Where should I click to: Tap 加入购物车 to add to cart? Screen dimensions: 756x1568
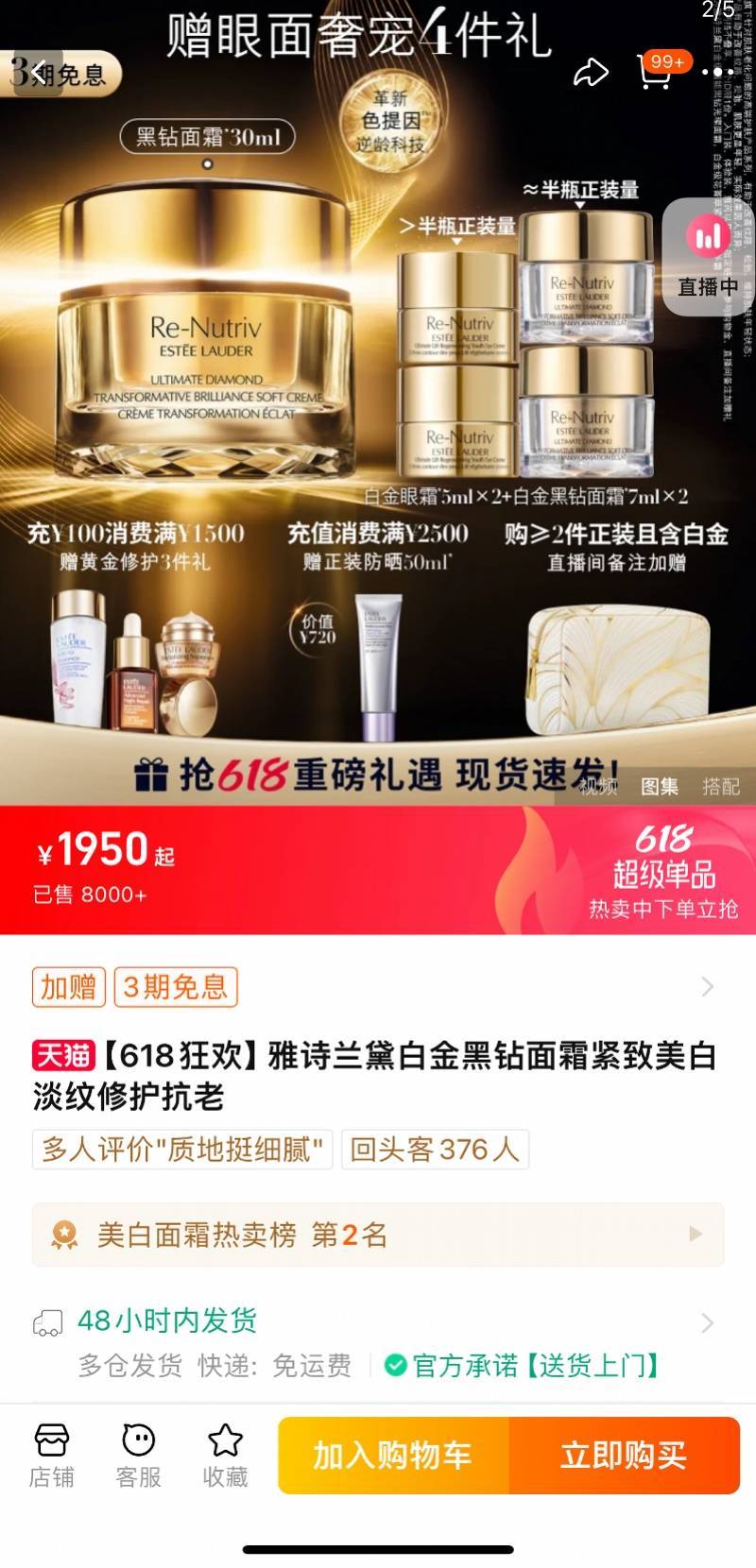coord(393,1456)
